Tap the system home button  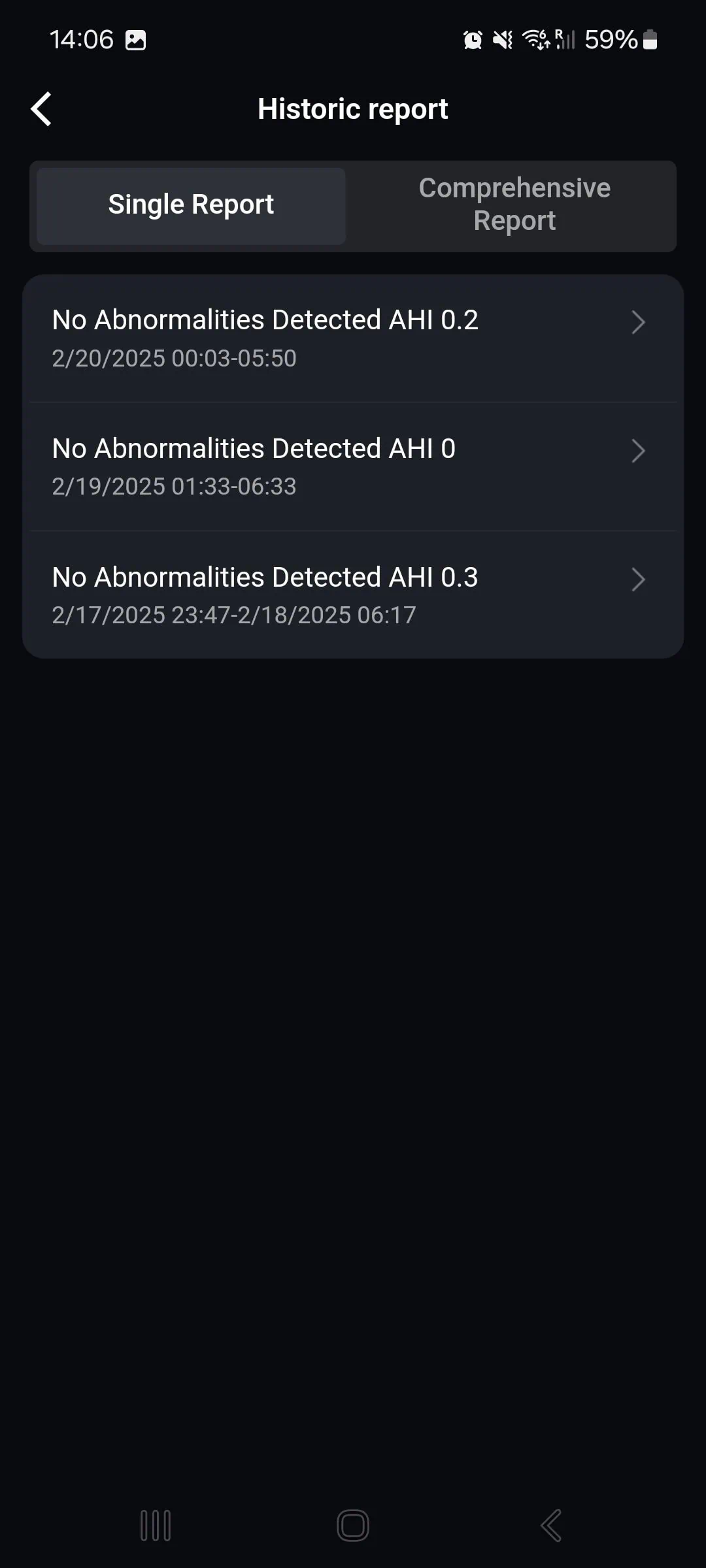353,1526
